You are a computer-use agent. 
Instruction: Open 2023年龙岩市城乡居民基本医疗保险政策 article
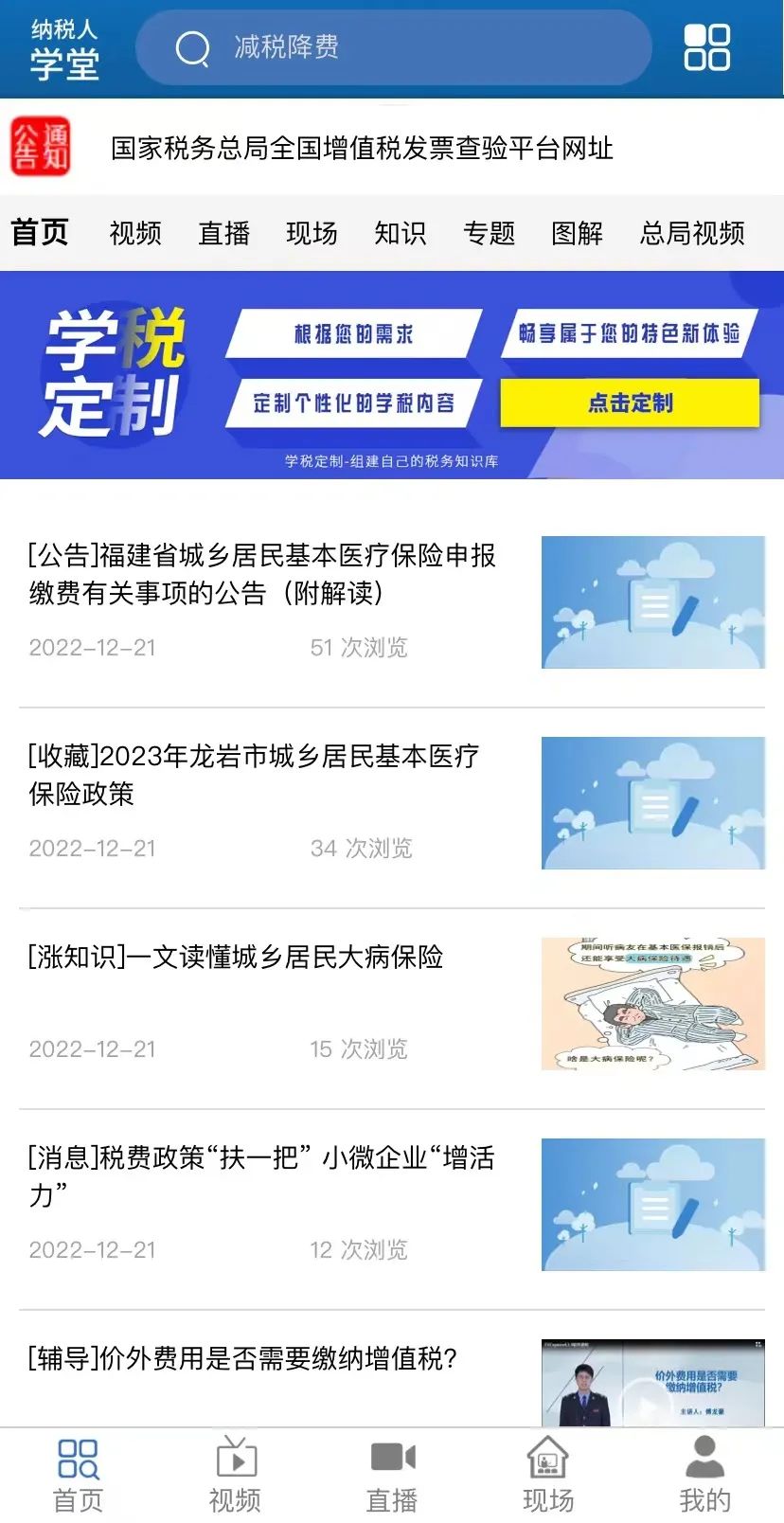[x=392, y=802]
